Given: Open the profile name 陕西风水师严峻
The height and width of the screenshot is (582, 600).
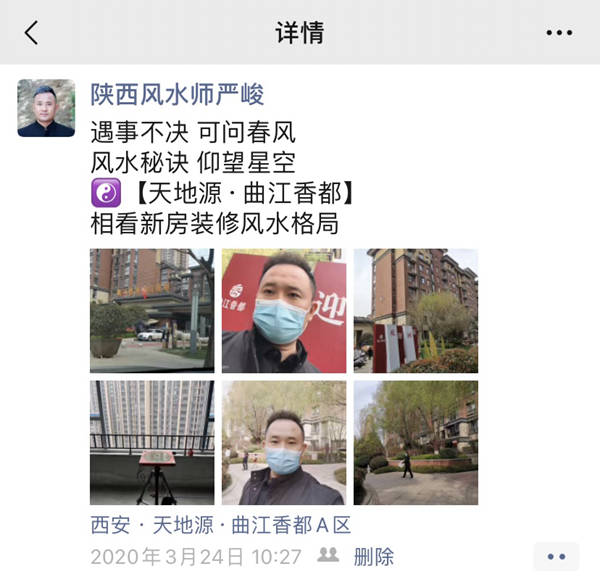Looking at the screenshot, I should pyautogui.click(x=177, y=95).
